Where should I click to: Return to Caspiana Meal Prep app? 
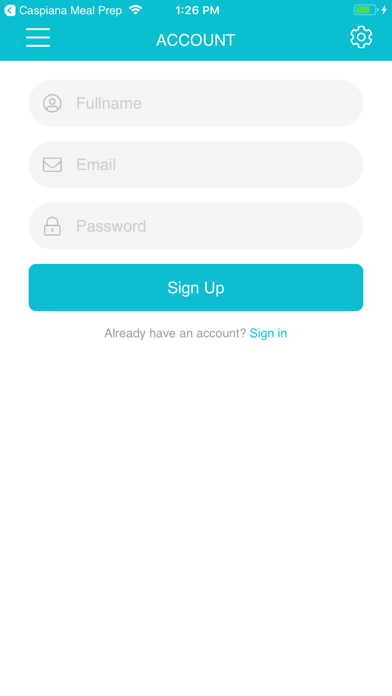[63, 10]
